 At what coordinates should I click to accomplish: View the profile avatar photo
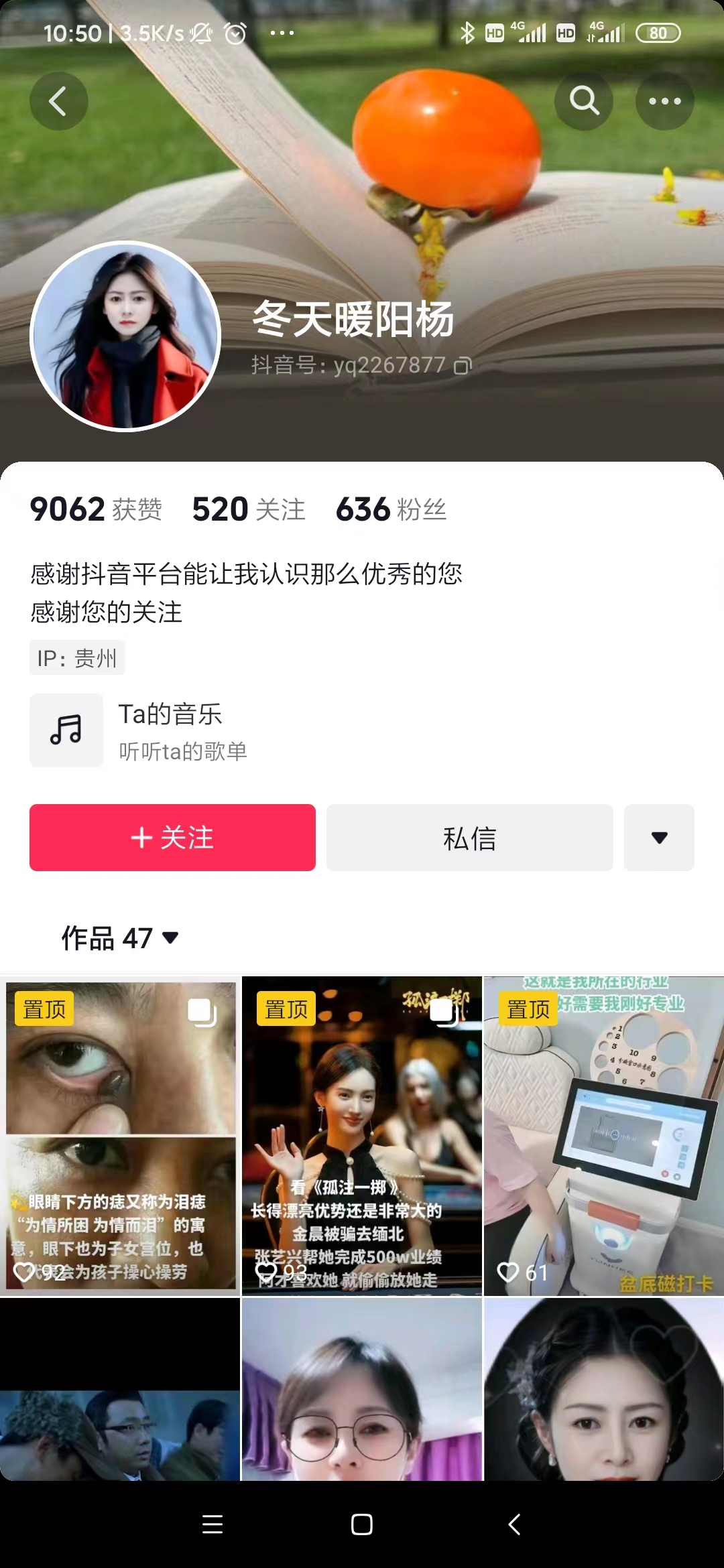[125, 336]
